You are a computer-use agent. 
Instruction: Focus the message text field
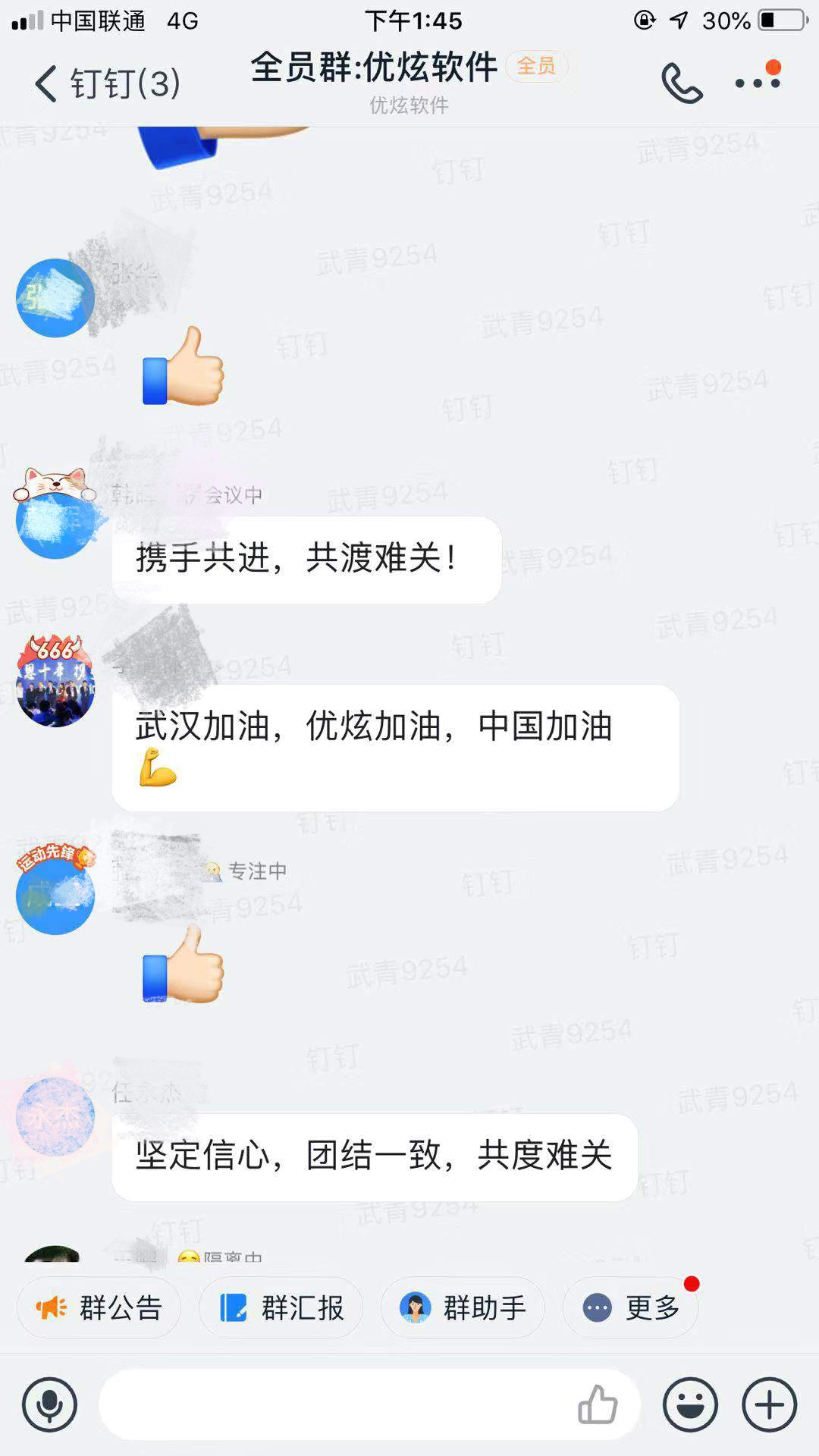[x=334, y=1405]
